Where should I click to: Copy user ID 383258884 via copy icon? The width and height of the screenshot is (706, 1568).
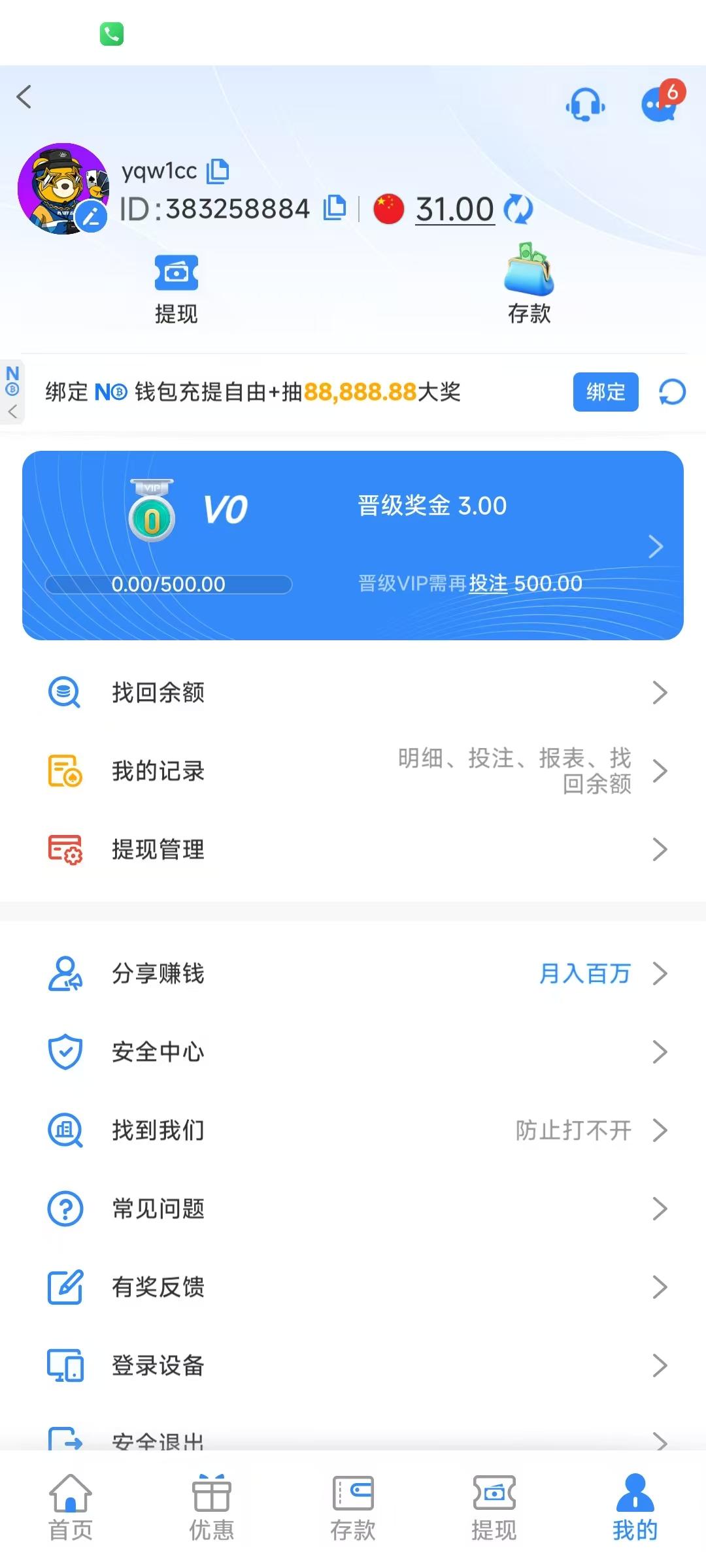tap(334, 208)
